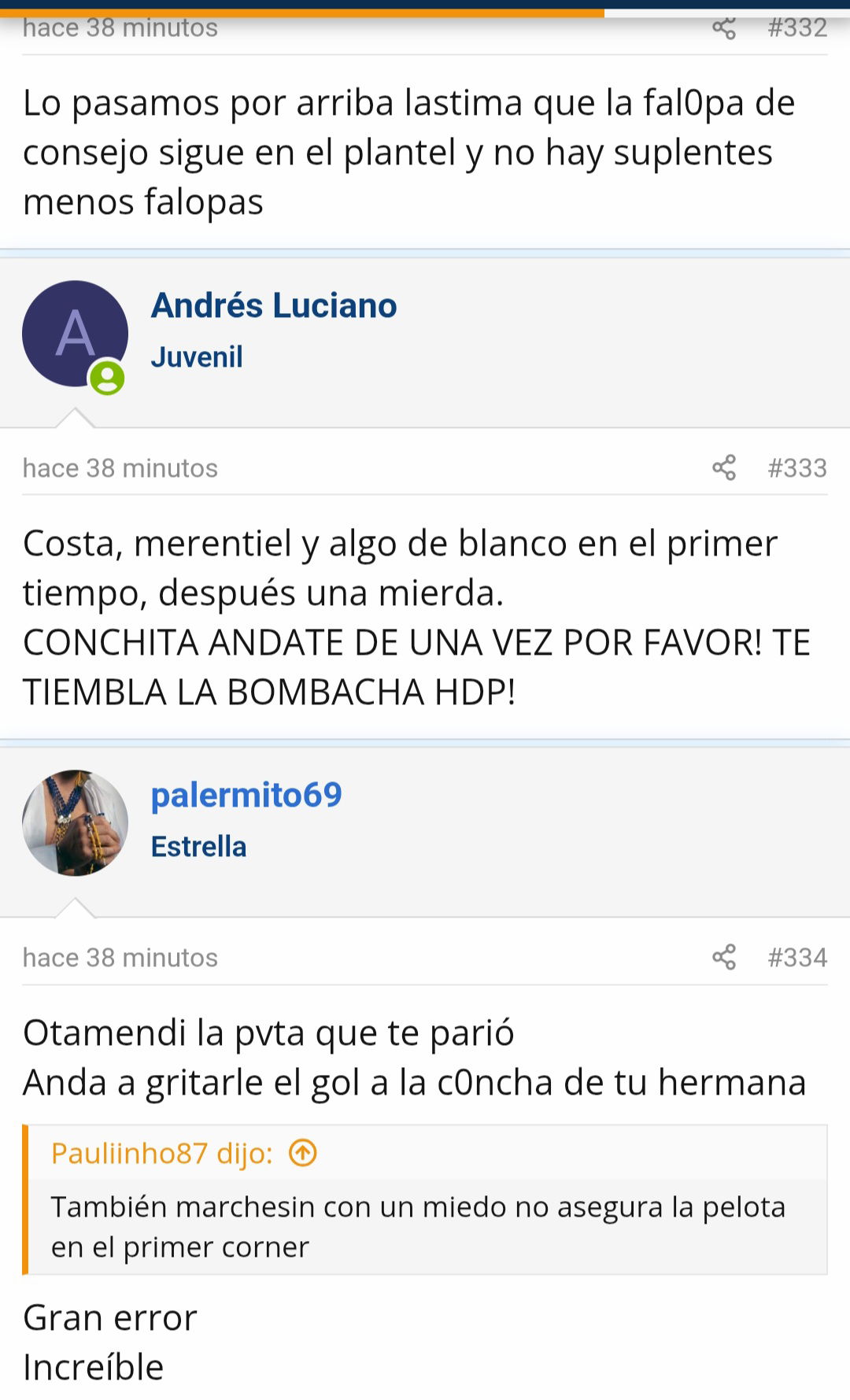Share post #333

(x=723, y=467)
